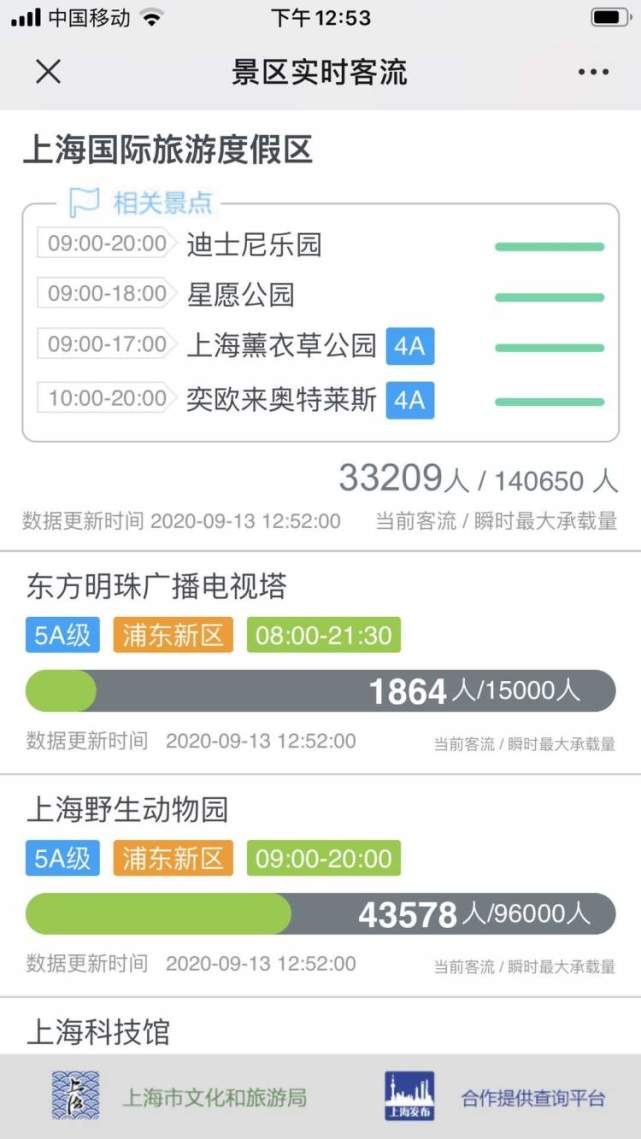Close the 景区实时客流 page
Screen dimensions: 641x1139
coord(48,72)
